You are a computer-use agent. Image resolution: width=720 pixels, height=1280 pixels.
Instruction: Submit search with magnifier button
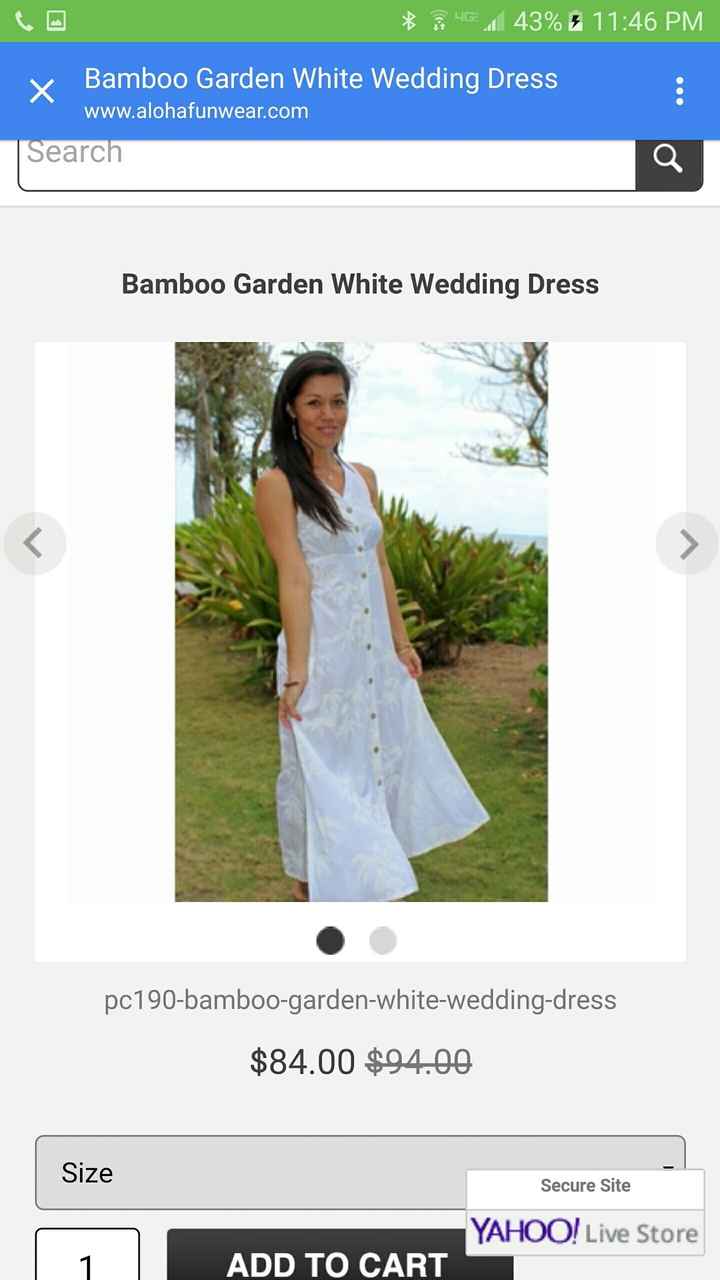coord(668,160)
